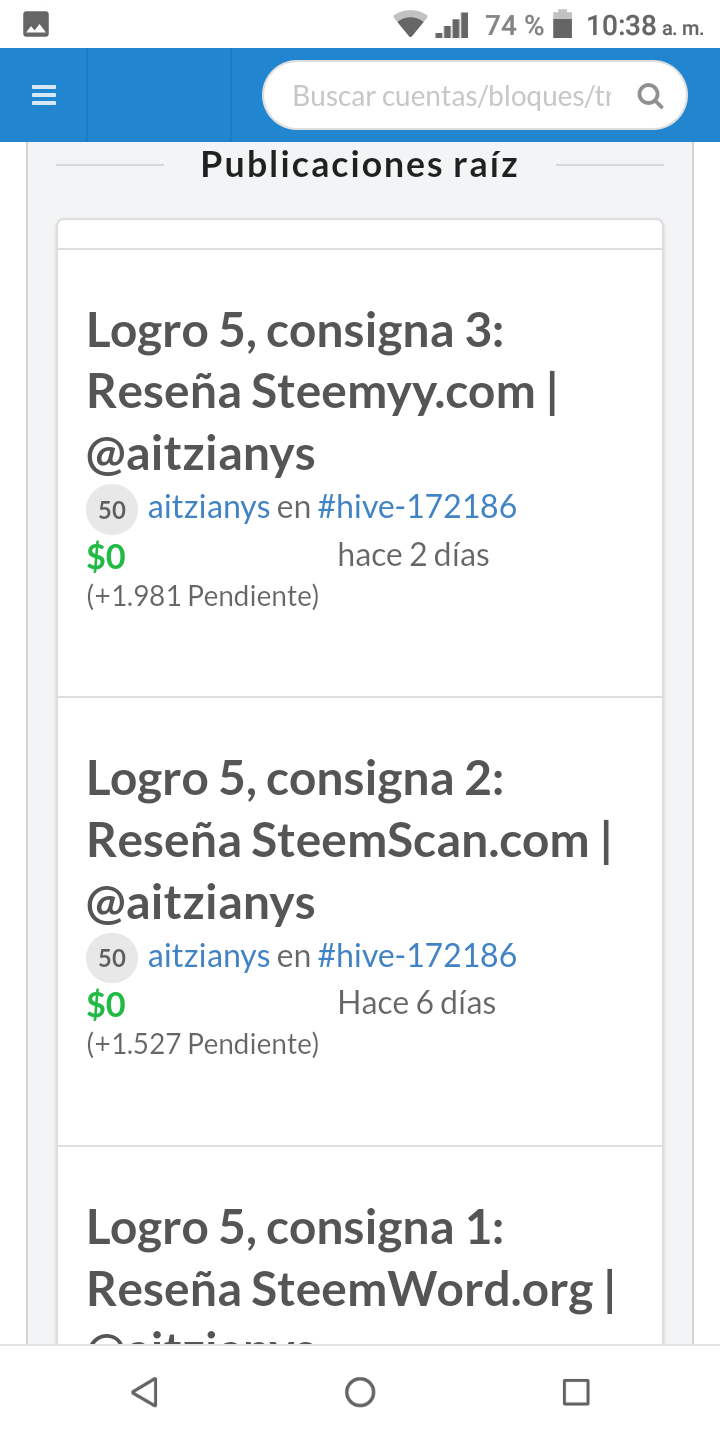The height and width of the screenshot is (1440, 720).
Task: Tap the magnifying glass search icon
Action: coord(651,96)
